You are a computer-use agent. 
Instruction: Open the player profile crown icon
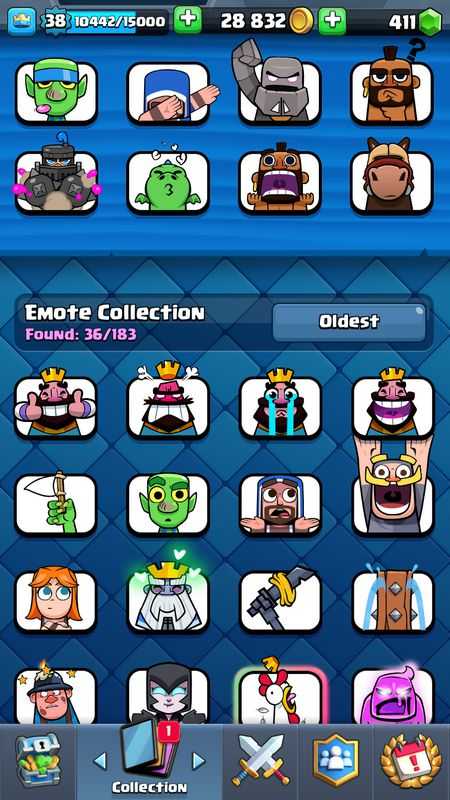[x=21, y=21]
